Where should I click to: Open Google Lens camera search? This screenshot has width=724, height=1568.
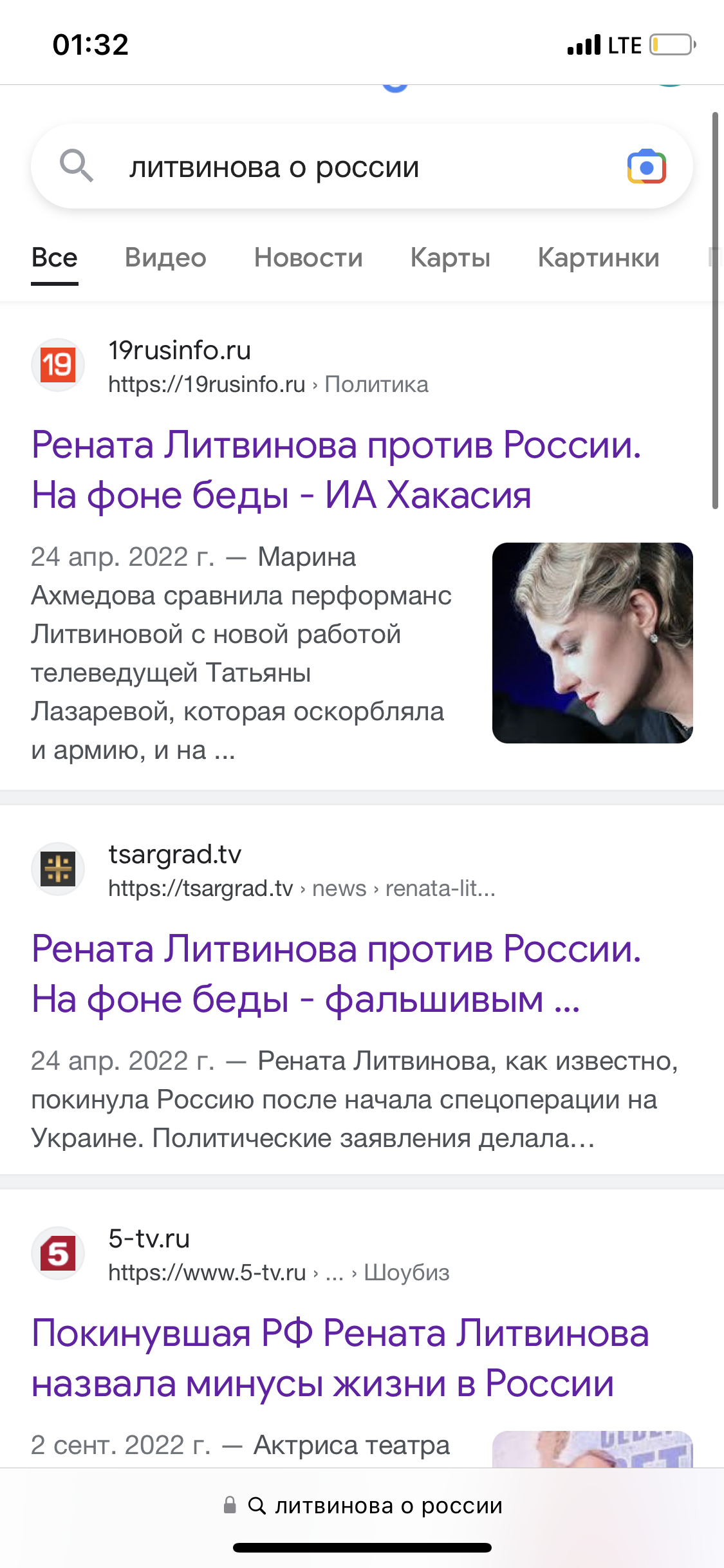[x=646, y=167]
